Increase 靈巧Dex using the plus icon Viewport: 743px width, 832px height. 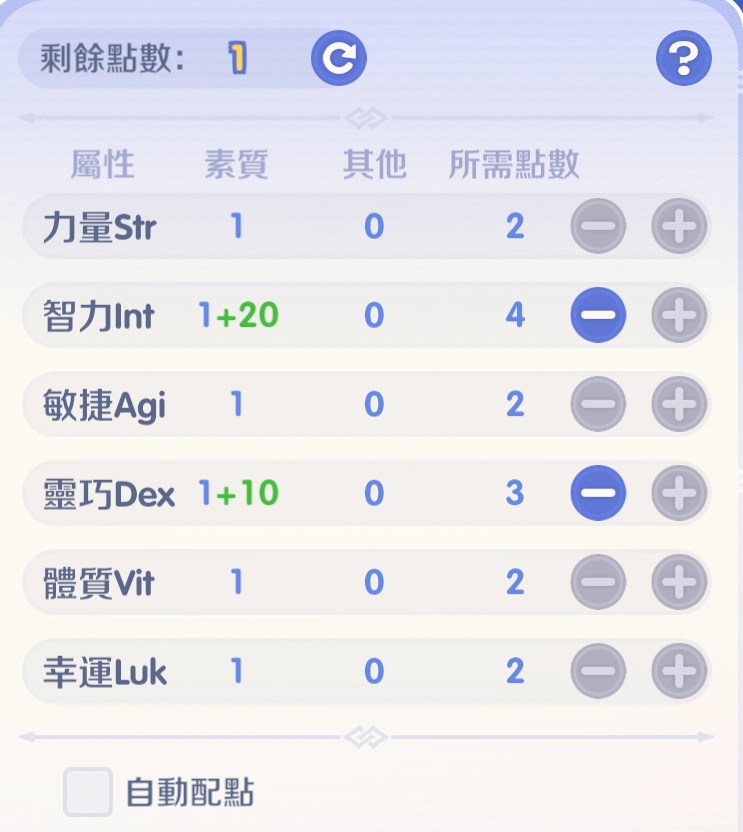click(678, 492)
